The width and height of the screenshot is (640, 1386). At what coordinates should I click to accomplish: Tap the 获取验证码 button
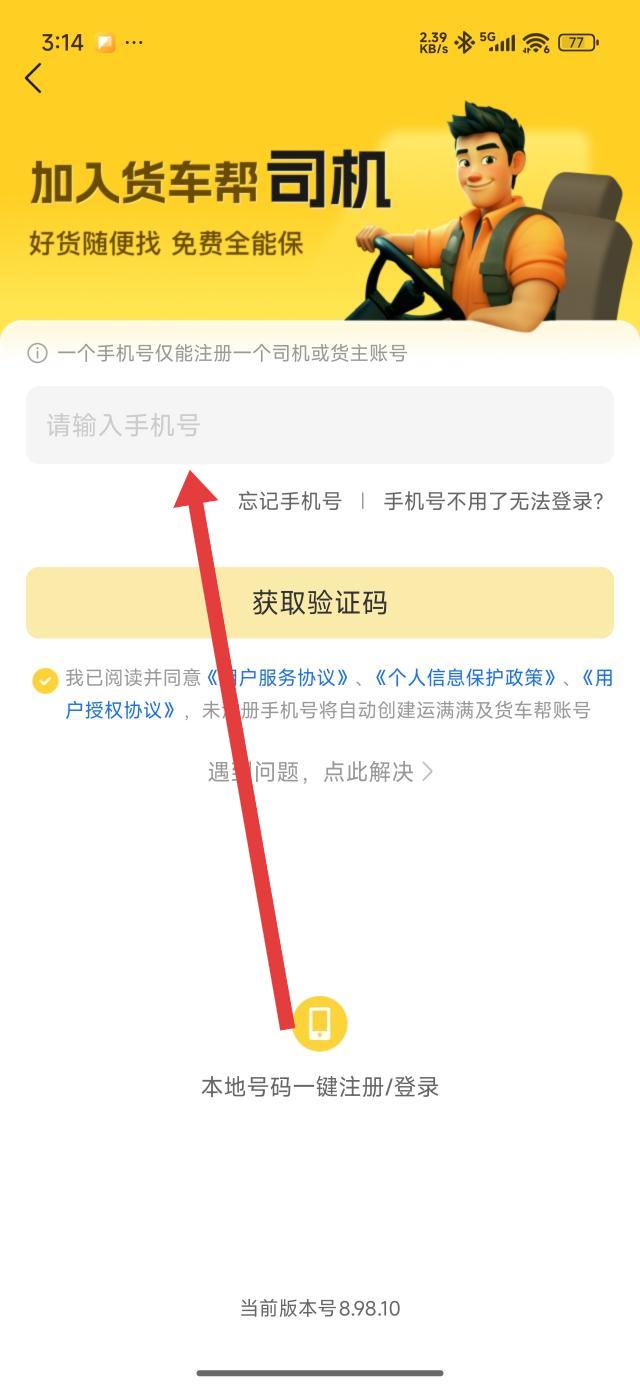[320, 603]
